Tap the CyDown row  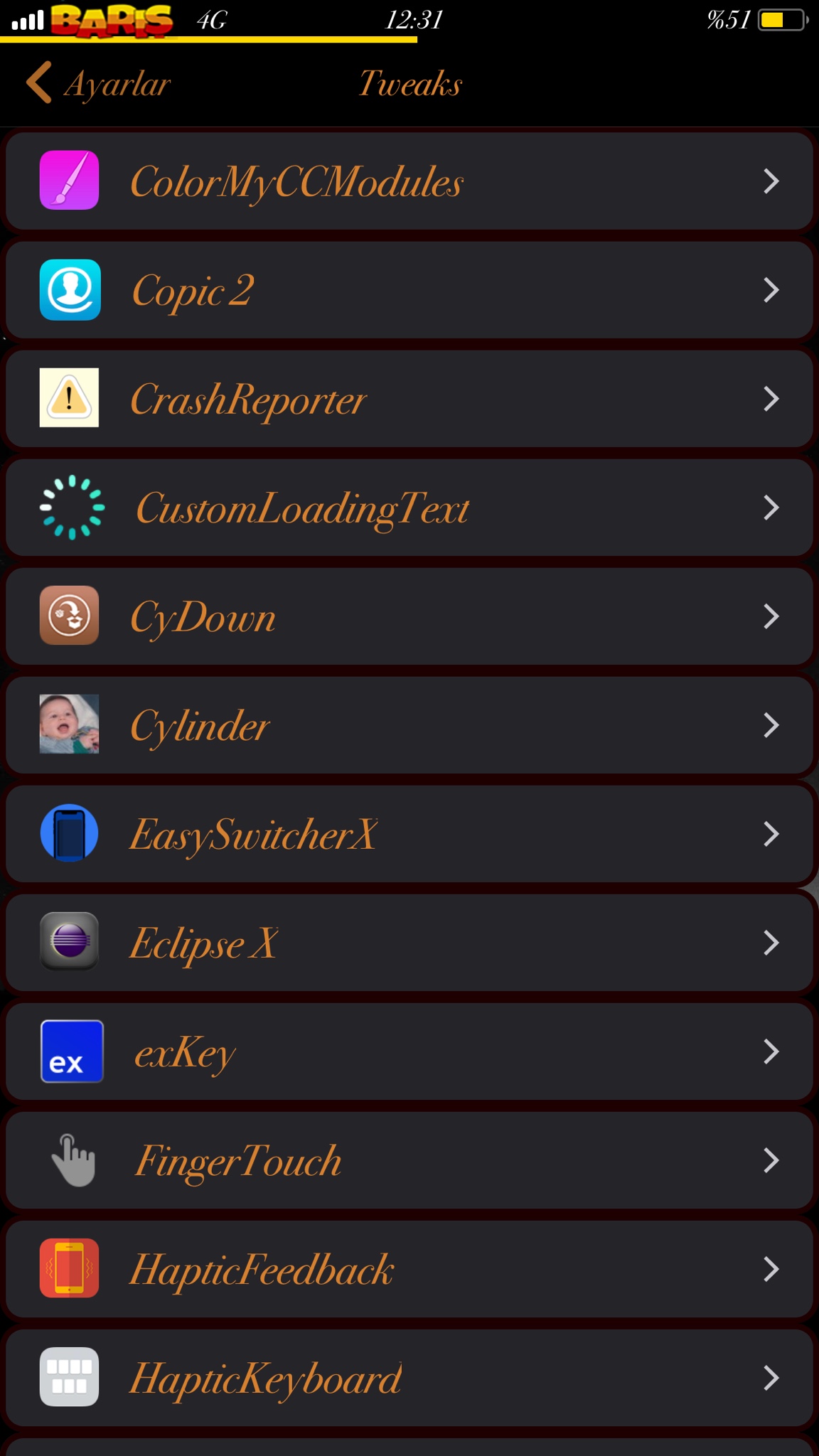pyautogui.click(x=409, y=616)
